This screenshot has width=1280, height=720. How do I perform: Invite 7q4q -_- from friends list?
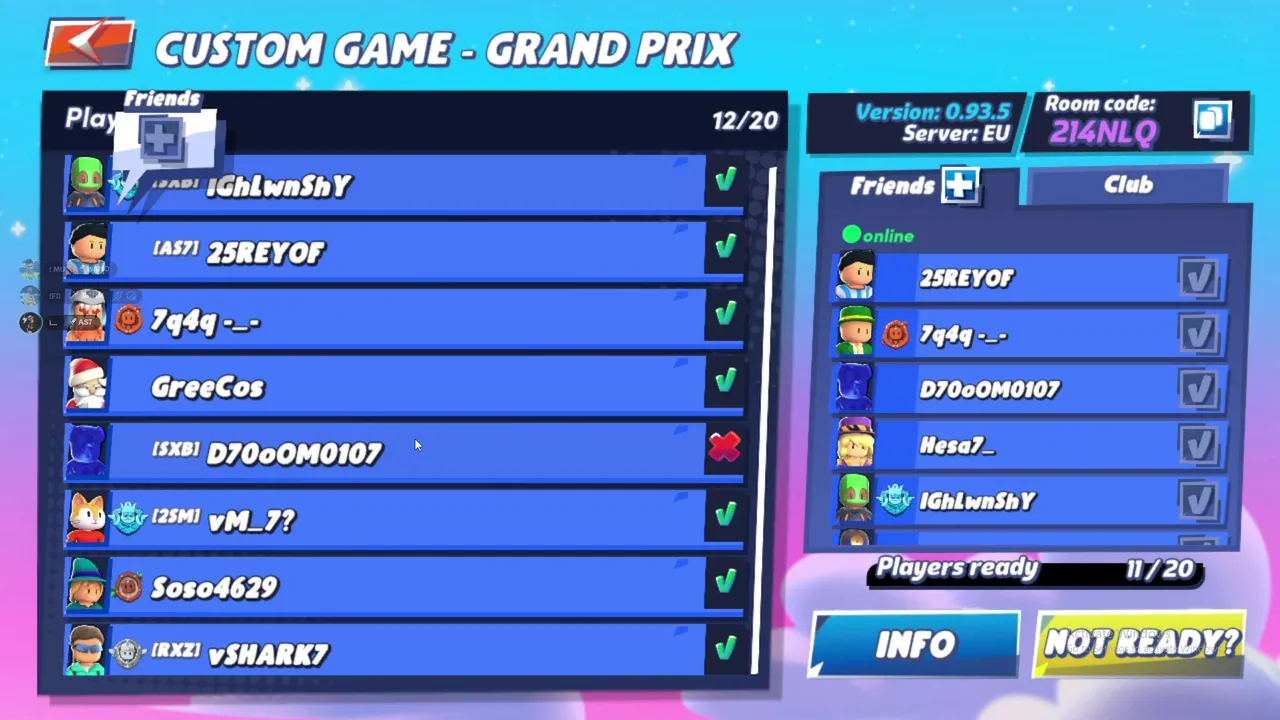(1197, 334)
